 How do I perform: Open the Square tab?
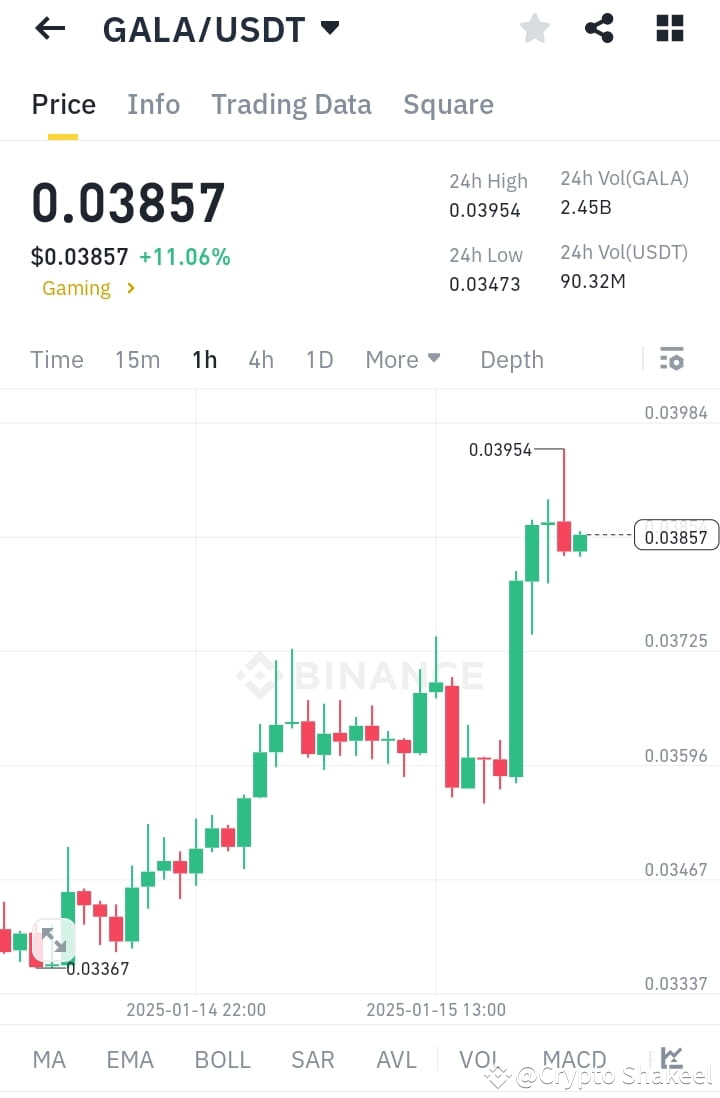point(448,104)
